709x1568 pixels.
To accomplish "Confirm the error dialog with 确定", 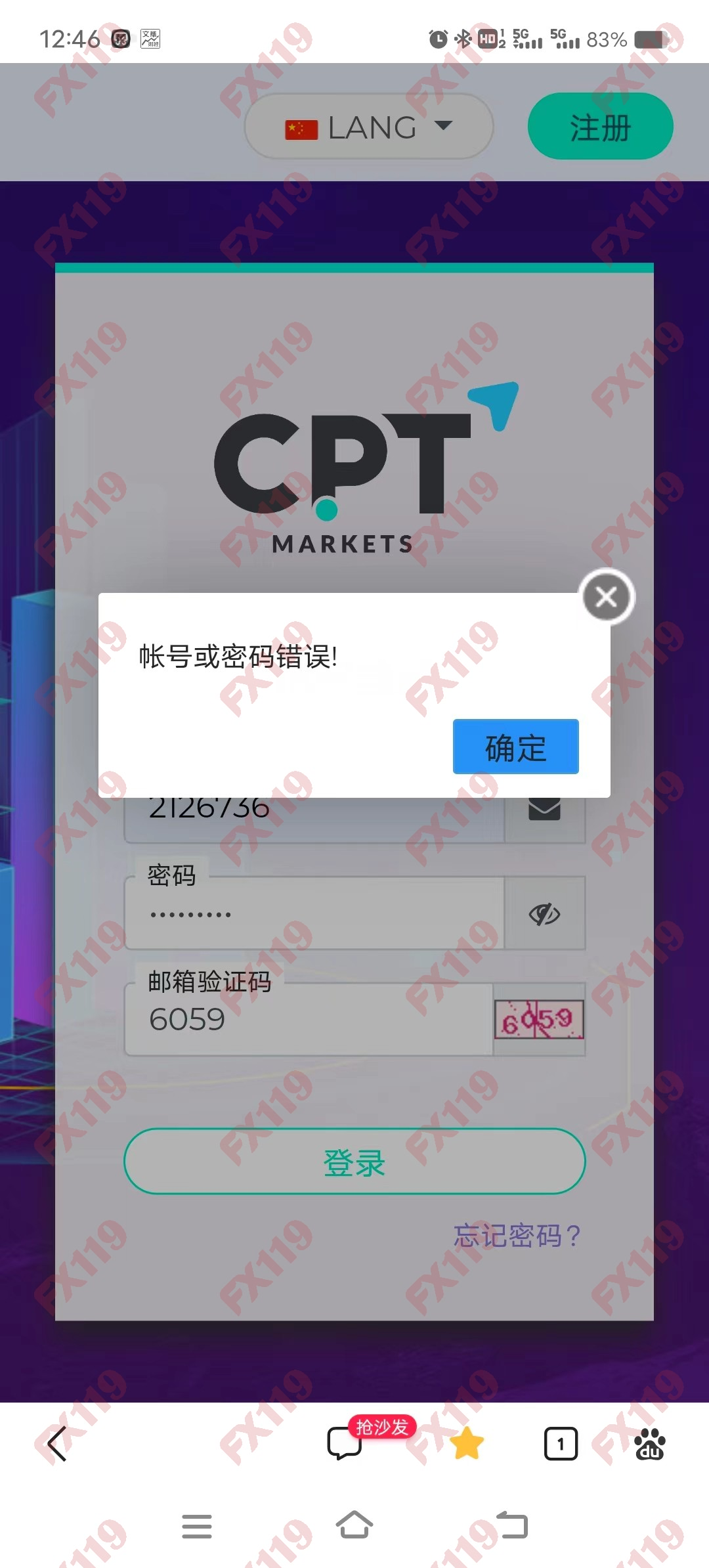I will click(515, 747).
